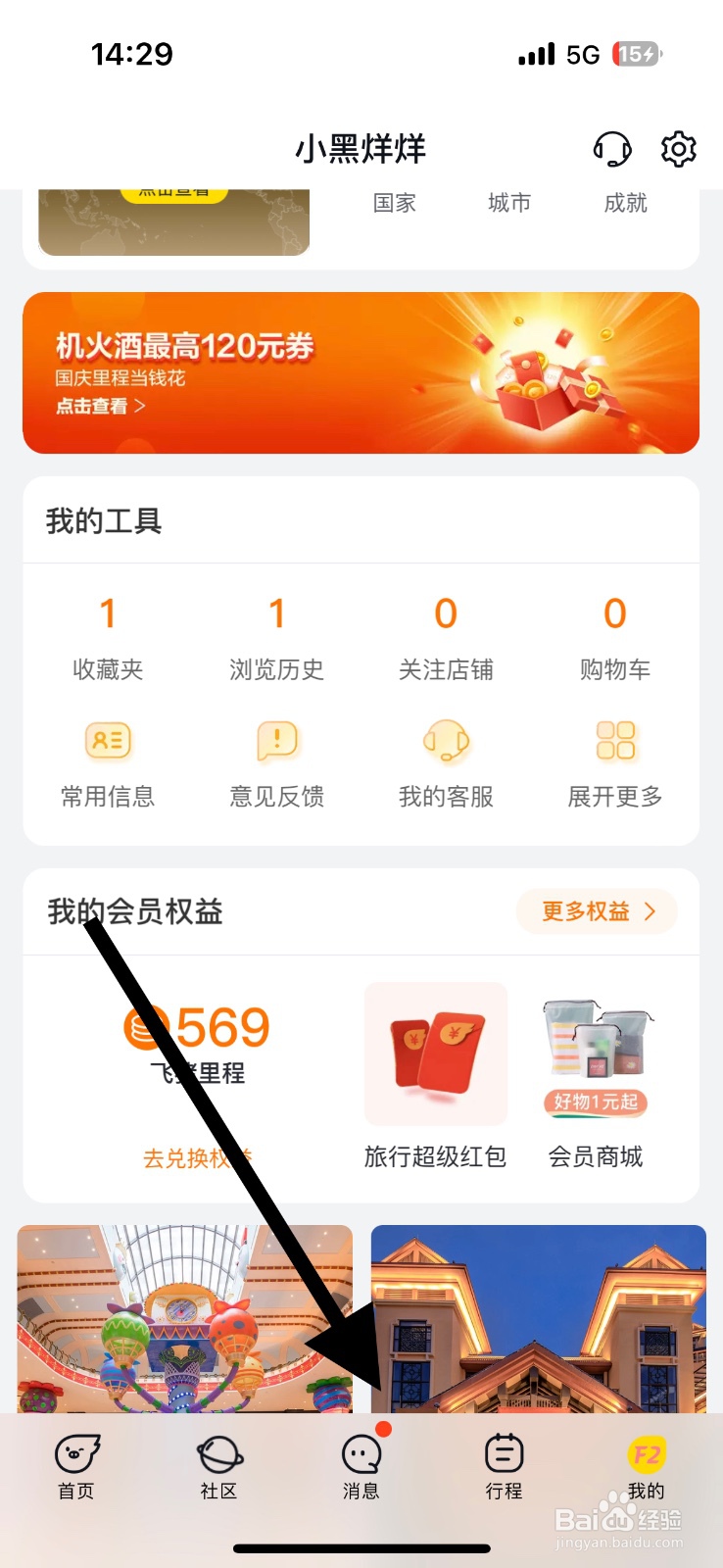Image resolution: width=723 pixels, height=1568 pixels.
Task: Open 更多权益 with chevron arrow
Action: click(x=596, y=911)
